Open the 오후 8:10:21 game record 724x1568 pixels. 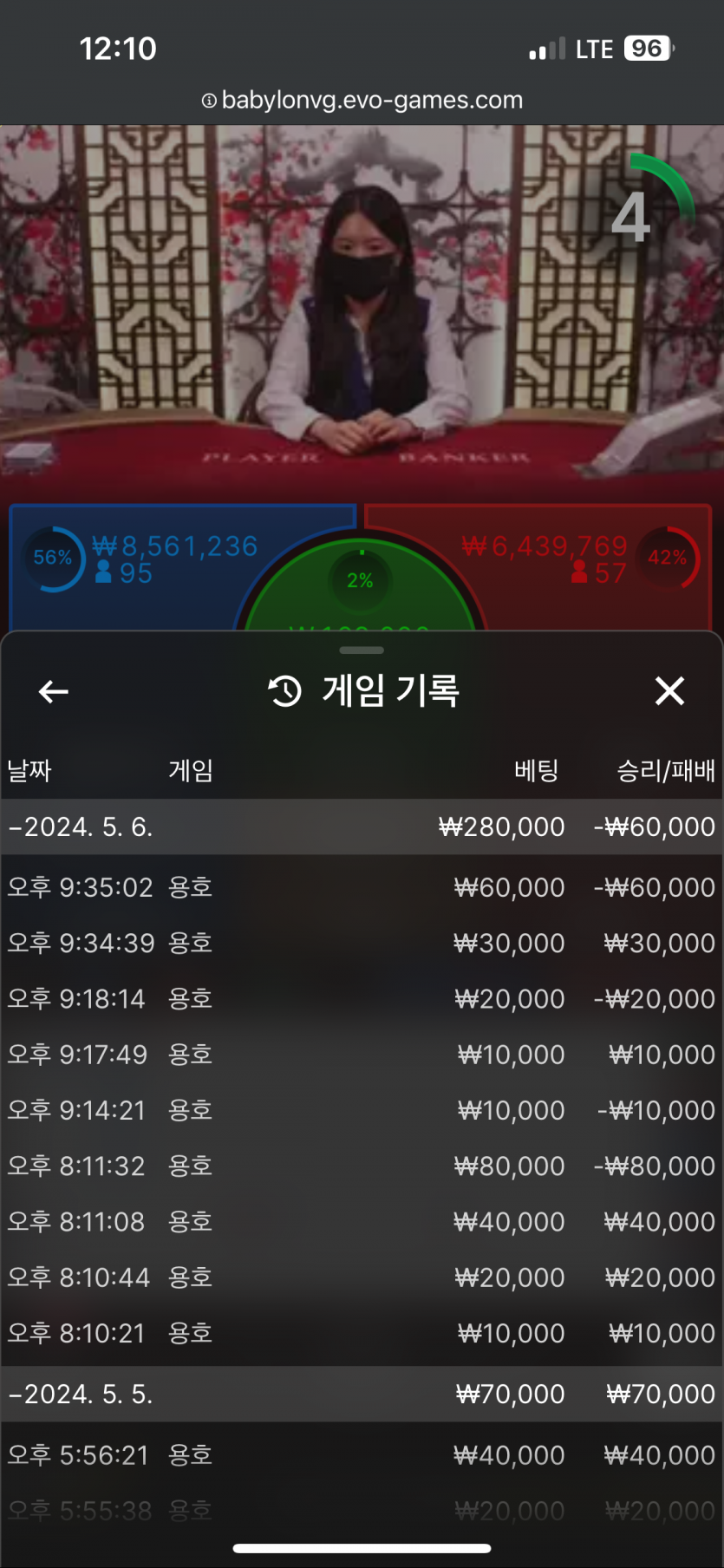pyautogui.click(x=362, y=1333)
